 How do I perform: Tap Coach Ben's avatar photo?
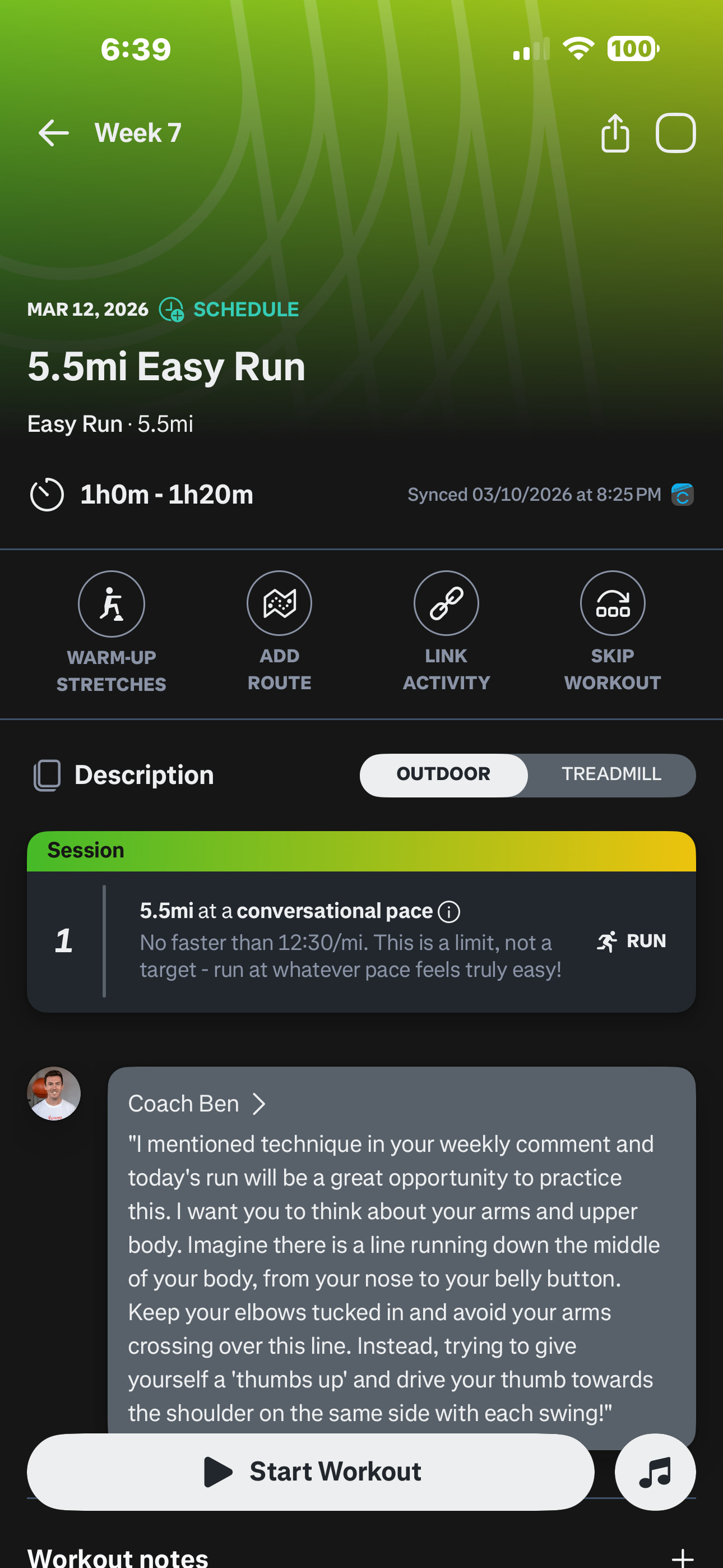54,1093
